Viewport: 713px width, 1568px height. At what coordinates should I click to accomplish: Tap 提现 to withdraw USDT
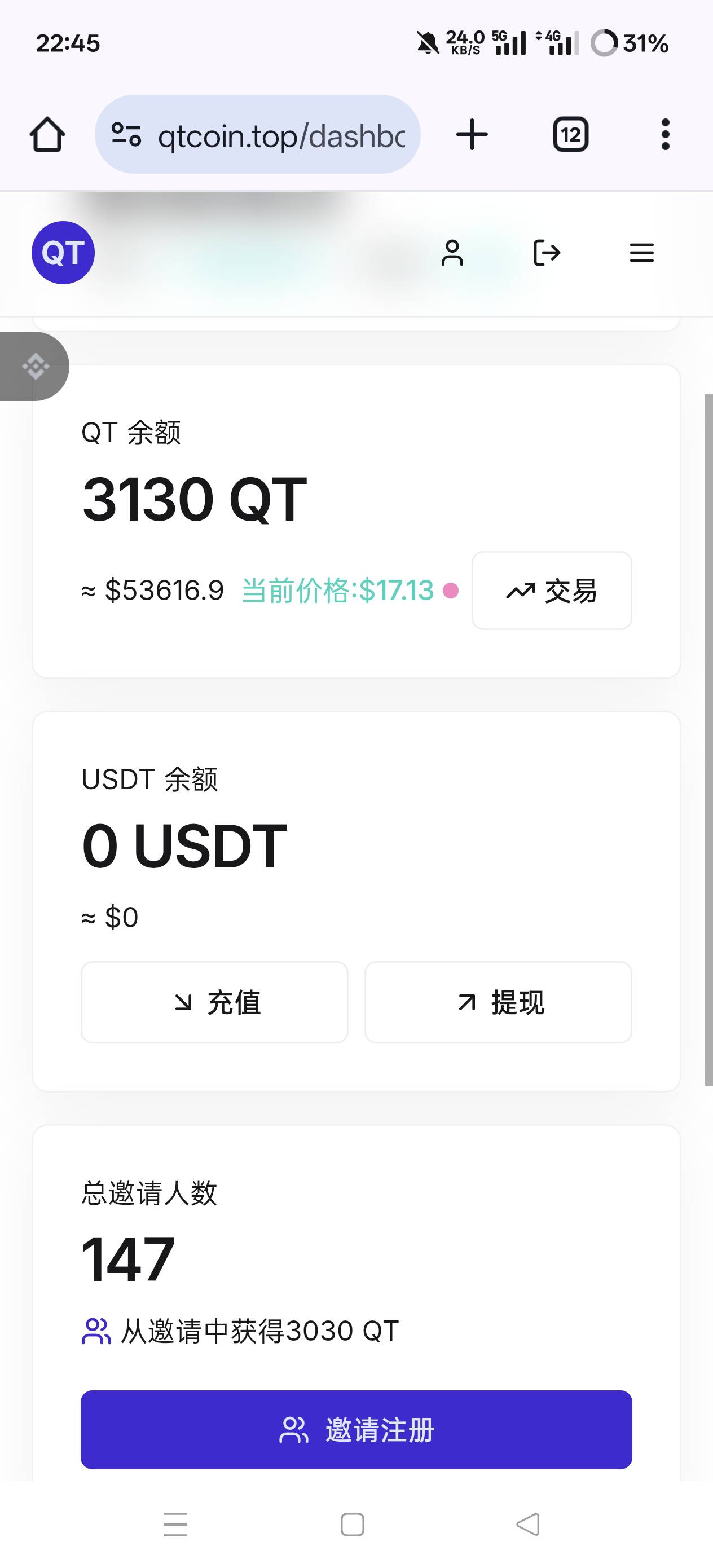(498, 1002)
